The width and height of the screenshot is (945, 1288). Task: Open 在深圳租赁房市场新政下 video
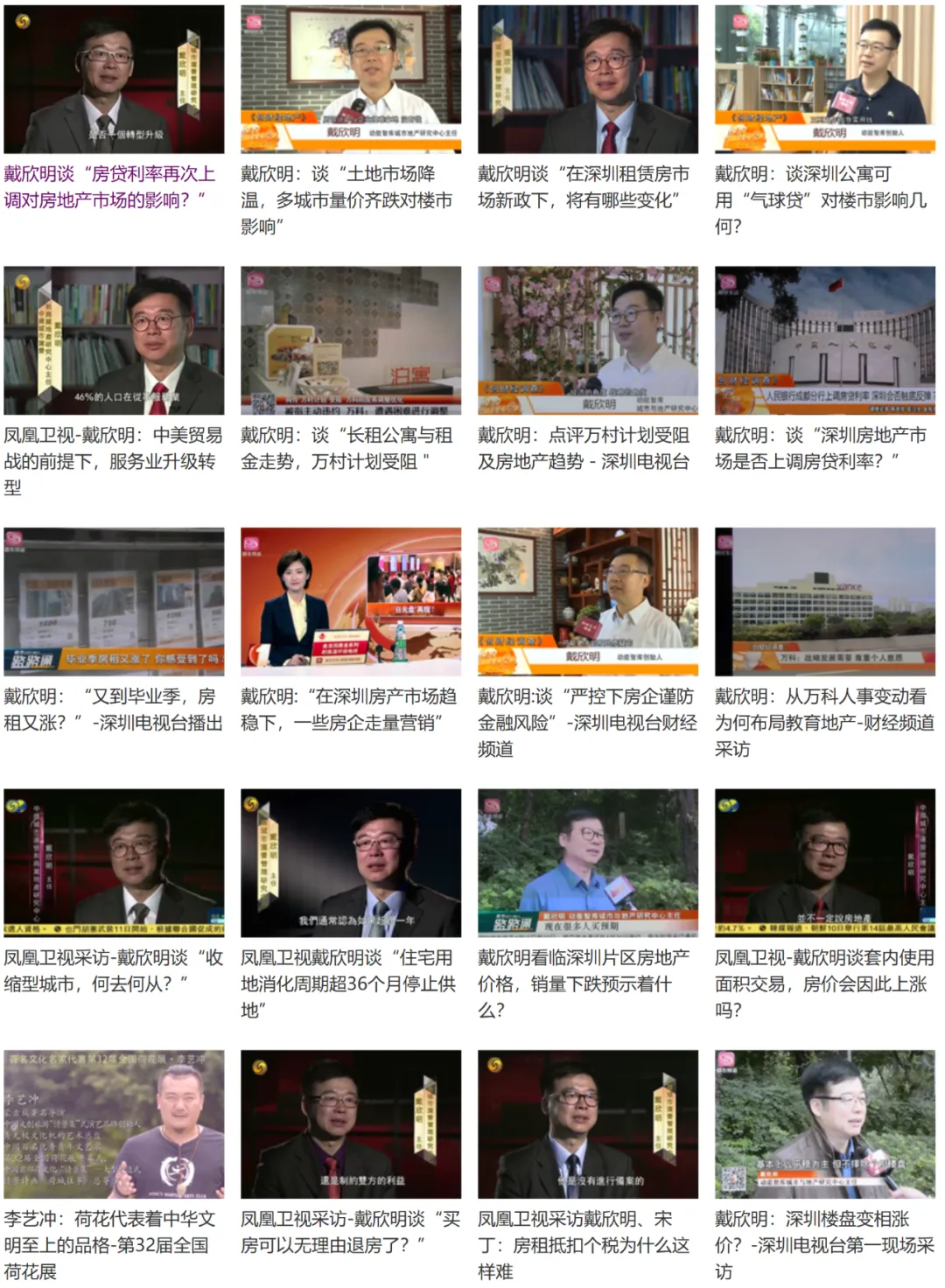click(x=588, y=80)
